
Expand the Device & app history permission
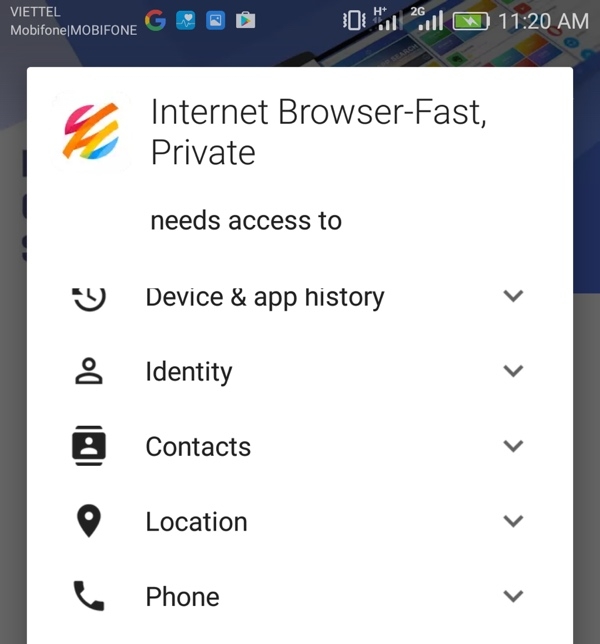(513, 296)
